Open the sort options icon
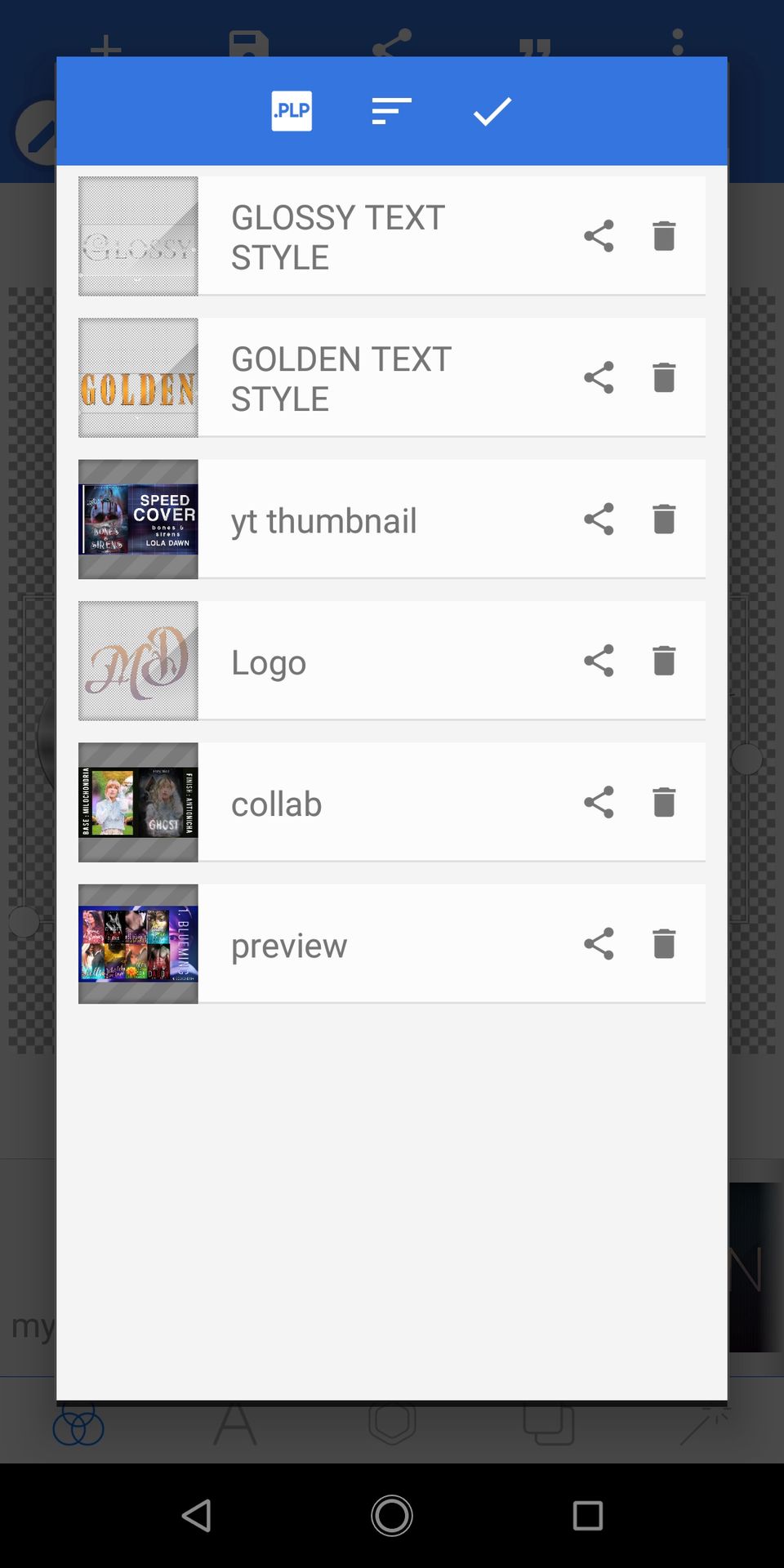 pos(391,111)
